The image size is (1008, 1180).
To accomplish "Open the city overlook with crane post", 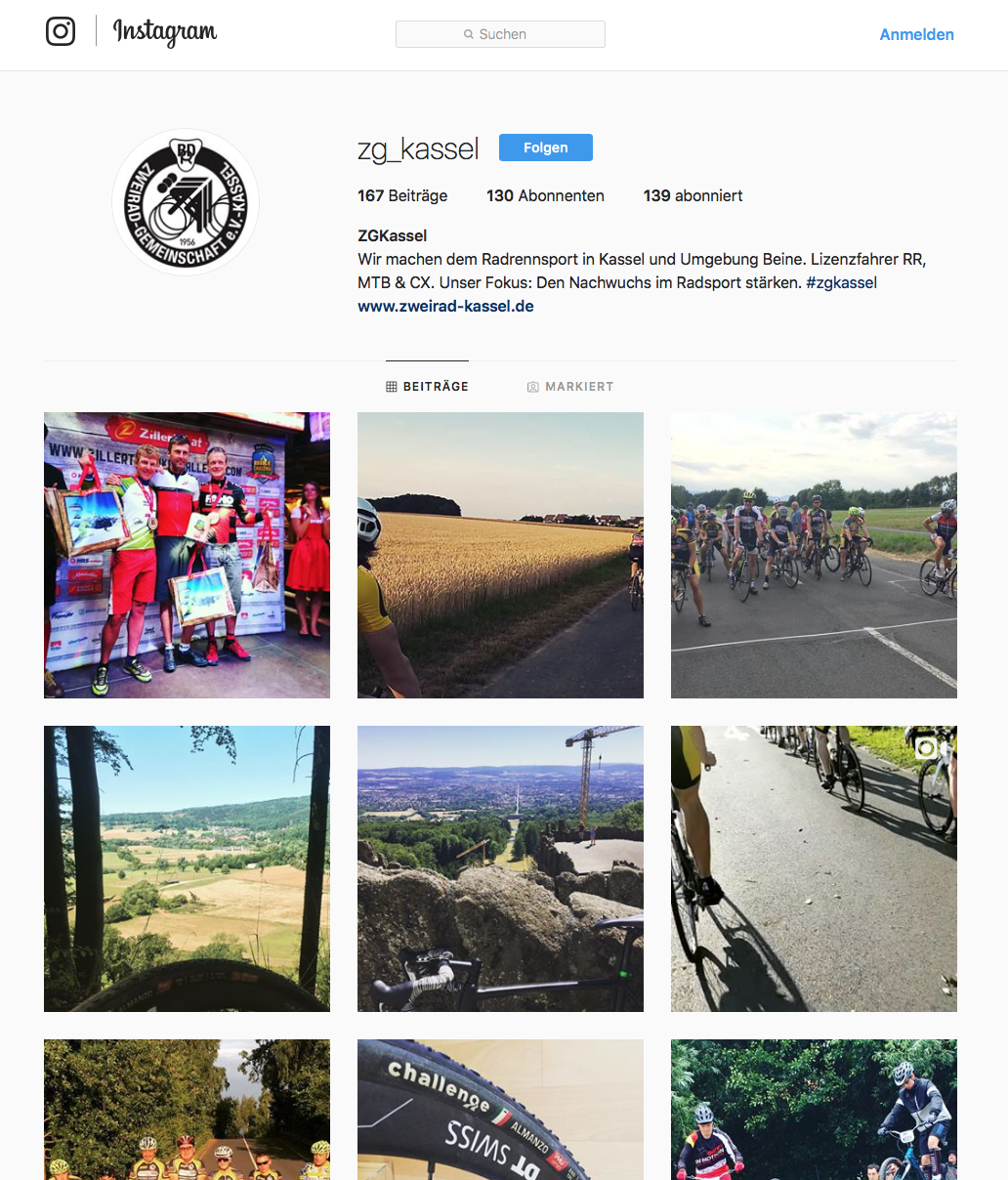I will click(500, 868).
